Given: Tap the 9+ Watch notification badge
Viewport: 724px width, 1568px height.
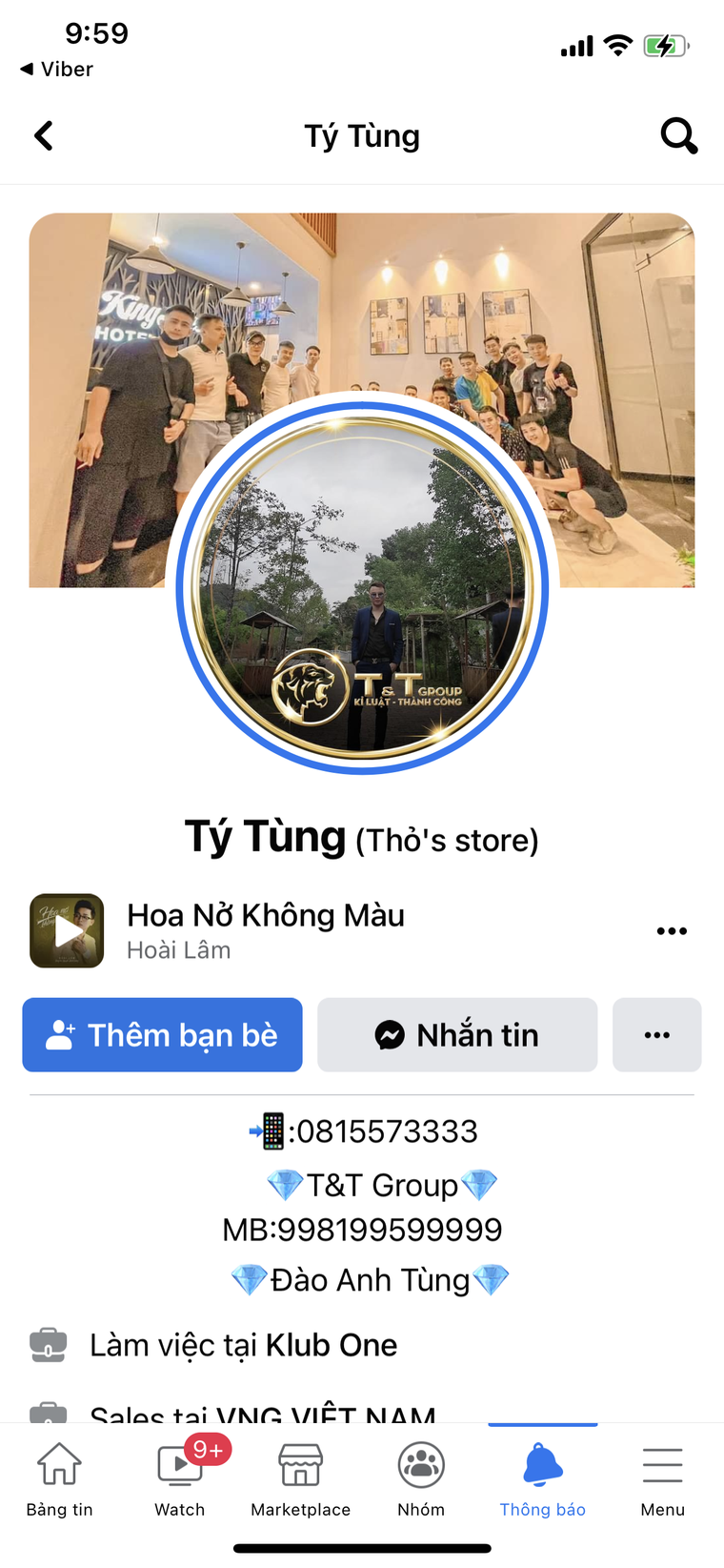Looking at the screenshot, I should click(202, 1448).
